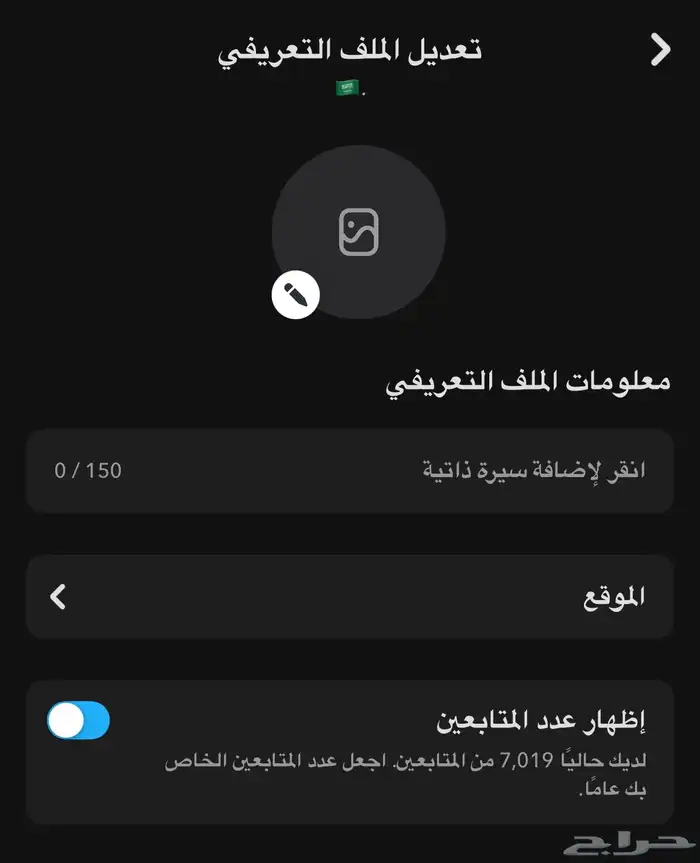Tap the pencil icon to edit profile photo
The width and height of the screenshot is (700, 863).
(x=295, y=294)
